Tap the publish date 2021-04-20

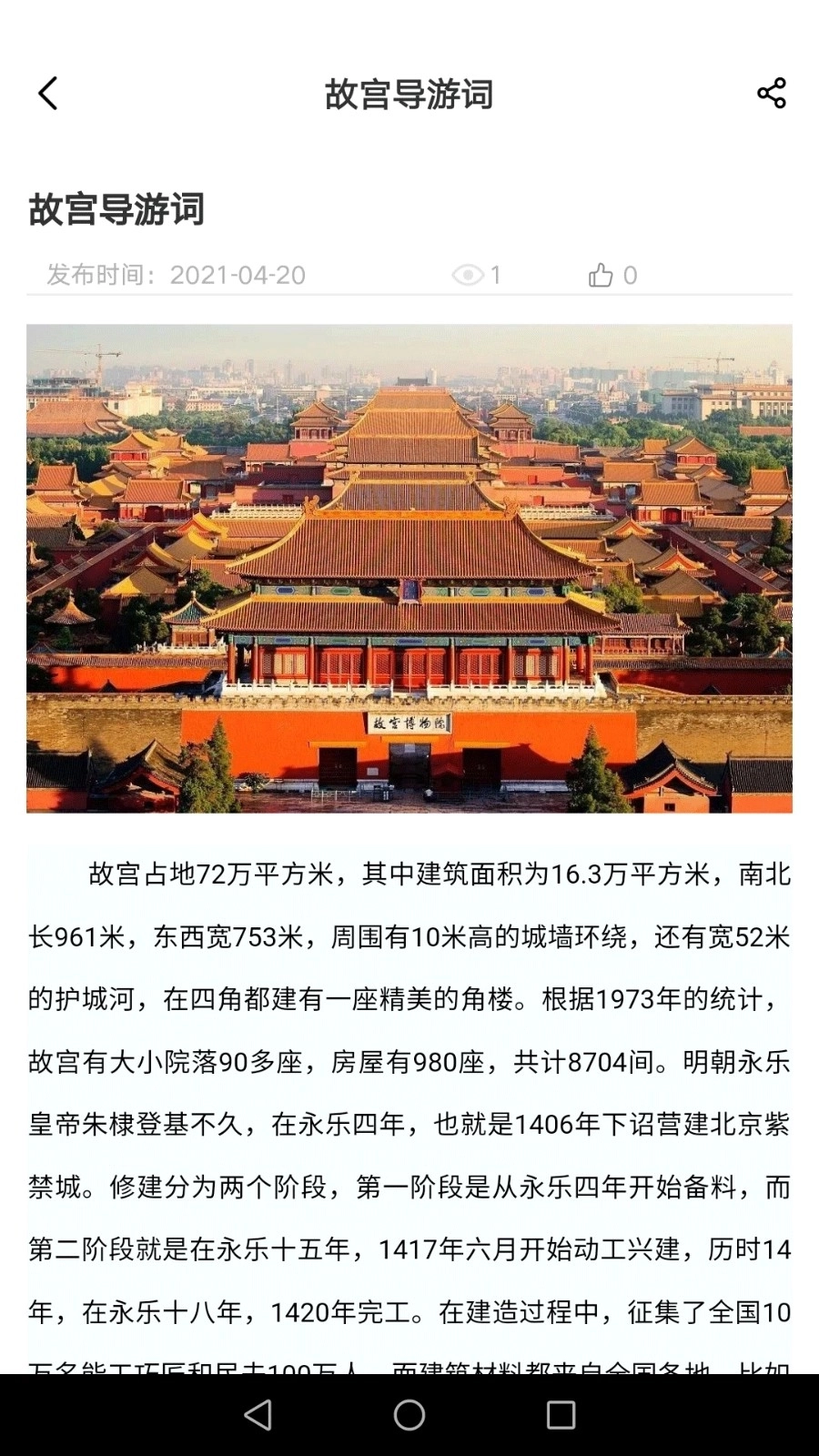coord(238,275)
